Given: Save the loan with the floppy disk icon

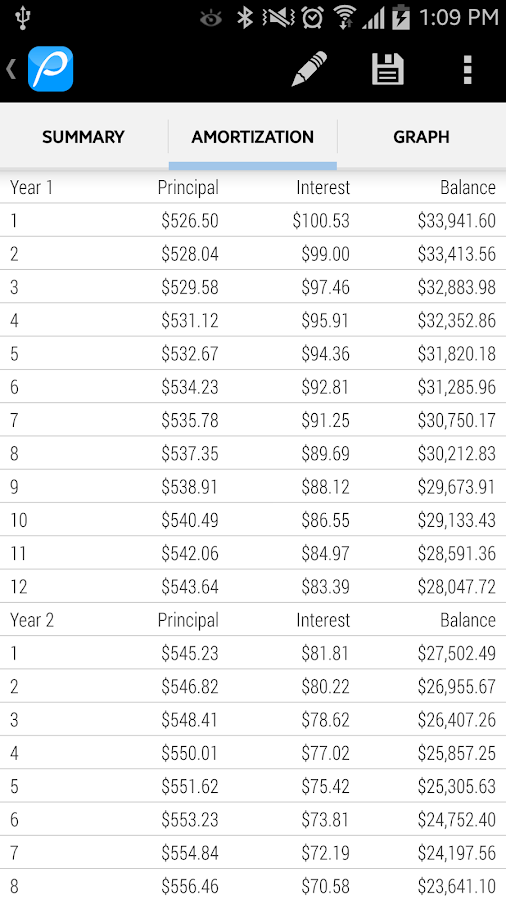Looking at the screenshot, I should (x=388, y=69).
